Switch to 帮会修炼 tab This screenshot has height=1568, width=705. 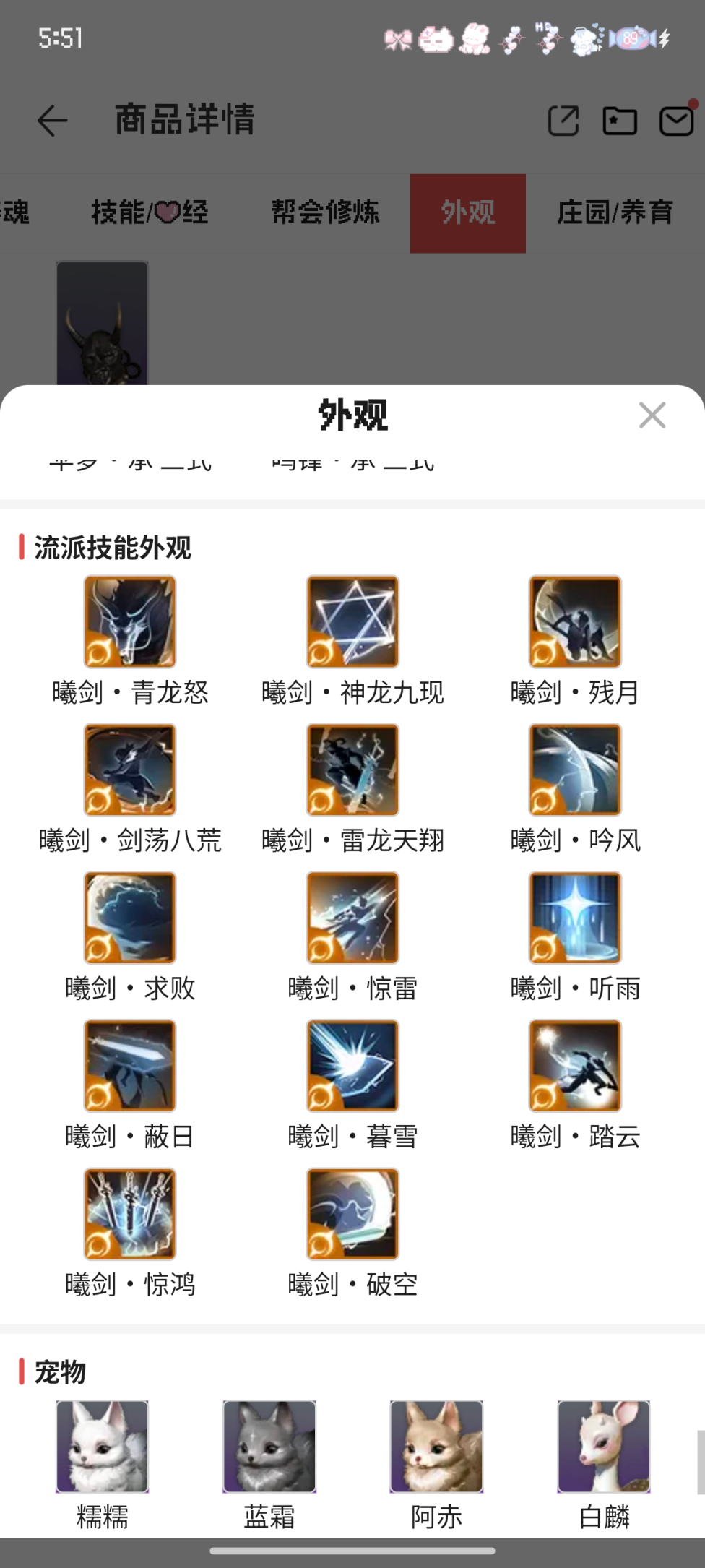click(x=325, y=212)
